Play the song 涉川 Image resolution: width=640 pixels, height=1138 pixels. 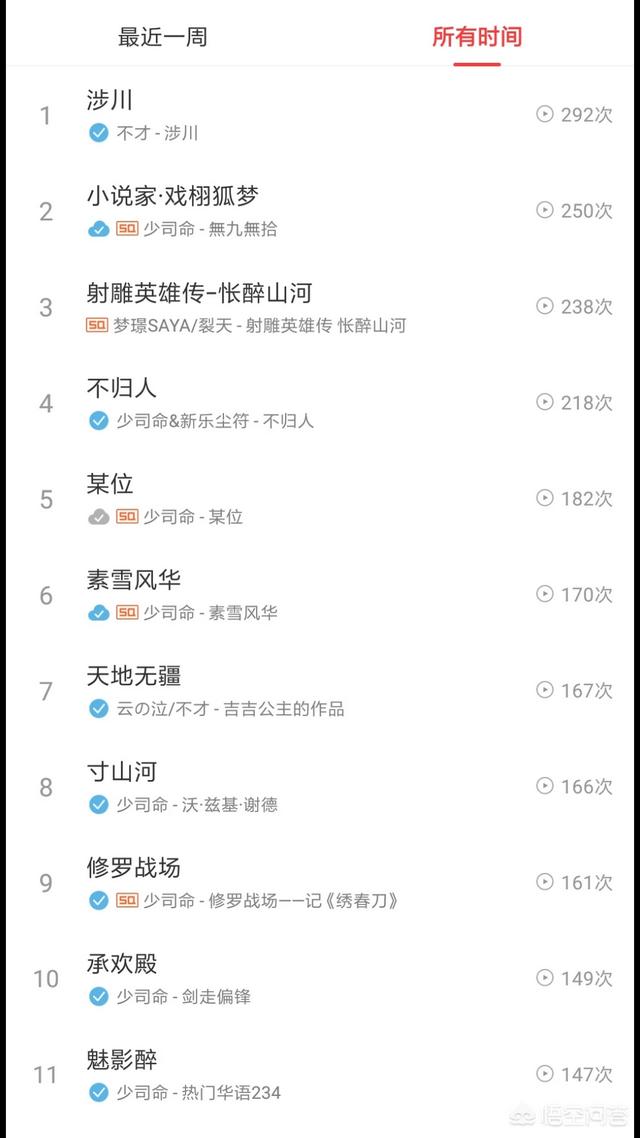[320, 115]
